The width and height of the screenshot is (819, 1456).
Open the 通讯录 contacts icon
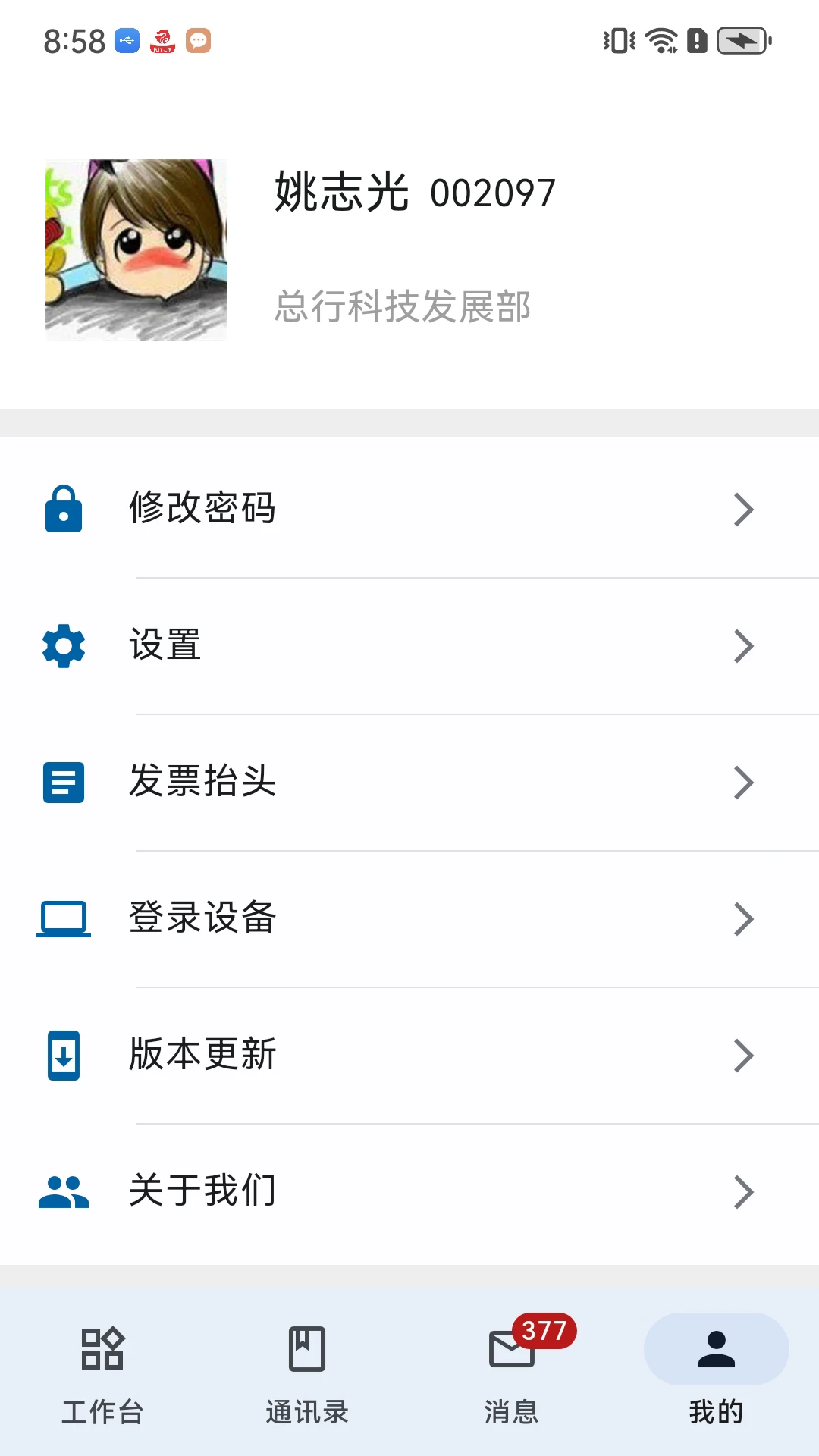tap(307, 1348)
